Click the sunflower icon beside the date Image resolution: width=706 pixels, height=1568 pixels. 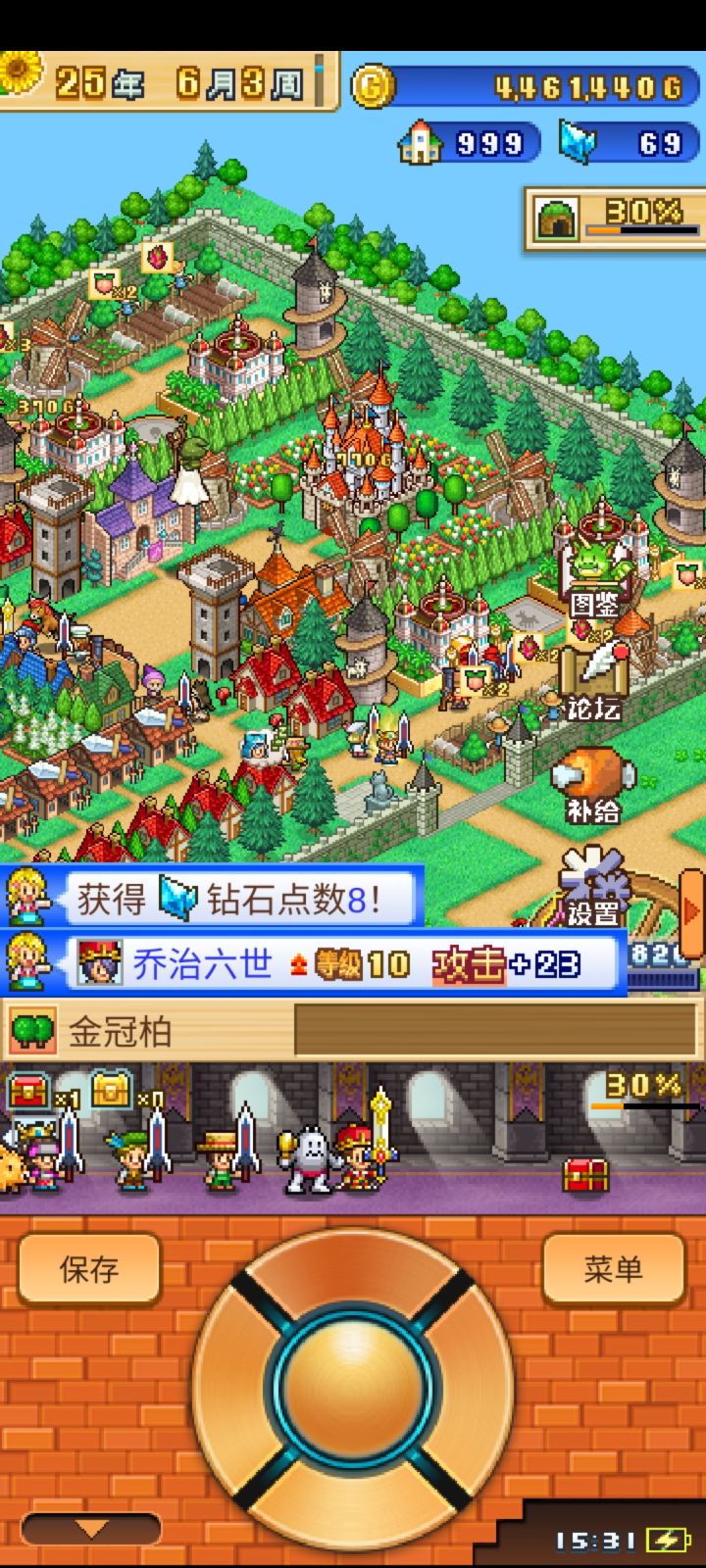click(x=22, y=76)
